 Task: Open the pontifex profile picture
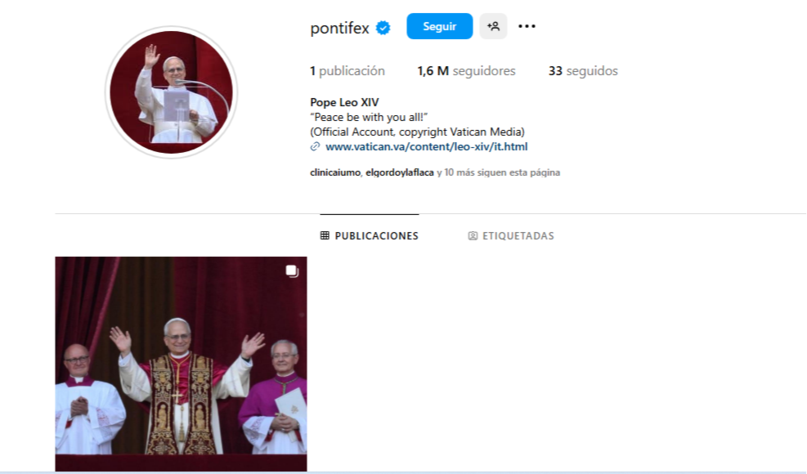click(171, 92)
